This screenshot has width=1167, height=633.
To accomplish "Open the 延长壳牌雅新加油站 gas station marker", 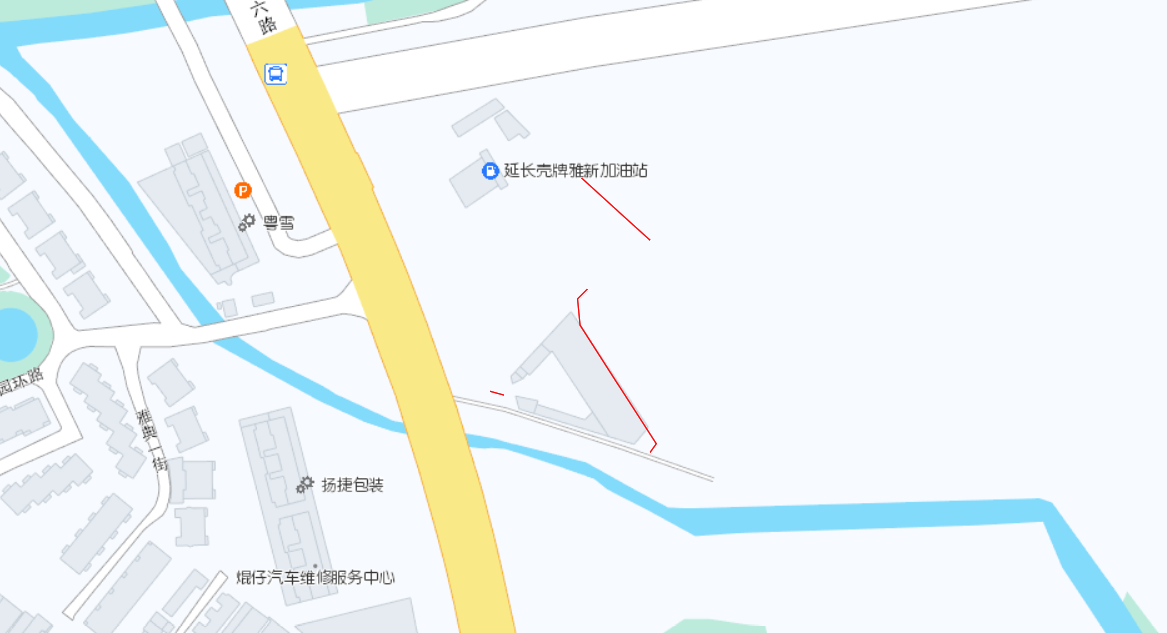I will (490, 171).
